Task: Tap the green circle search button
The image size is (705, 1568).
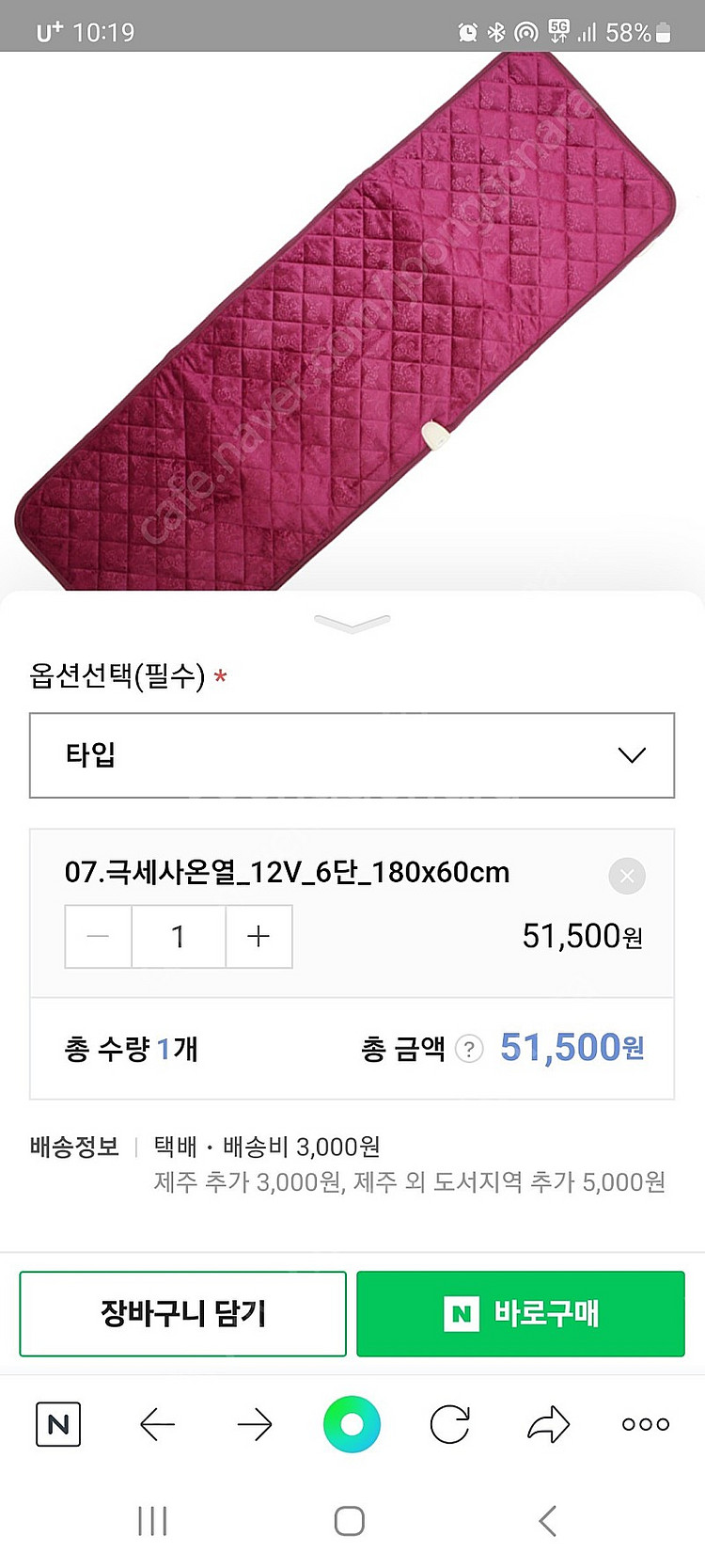Action: [352, 1425]
